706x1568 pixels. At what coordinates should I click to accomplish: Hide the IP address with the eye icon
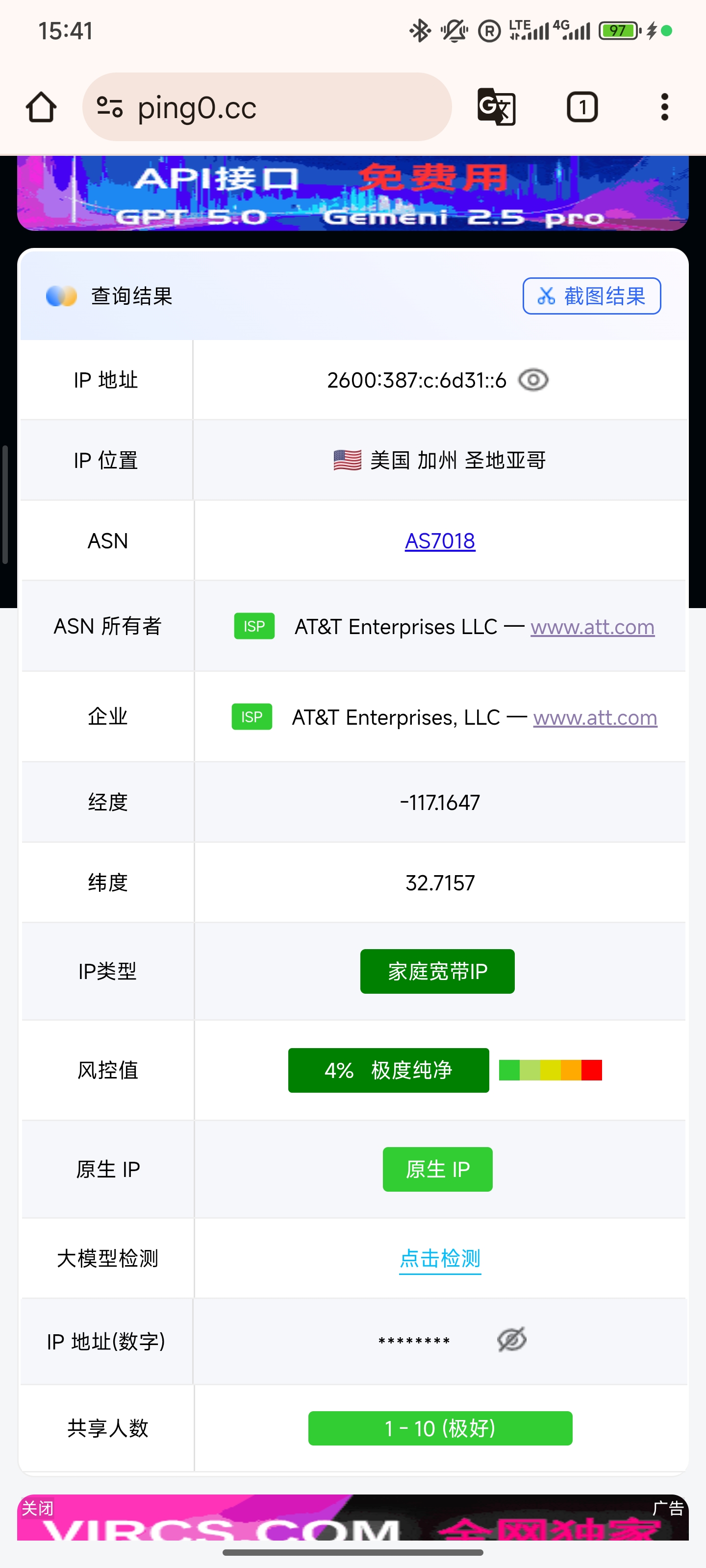click(x=533, y=380)
